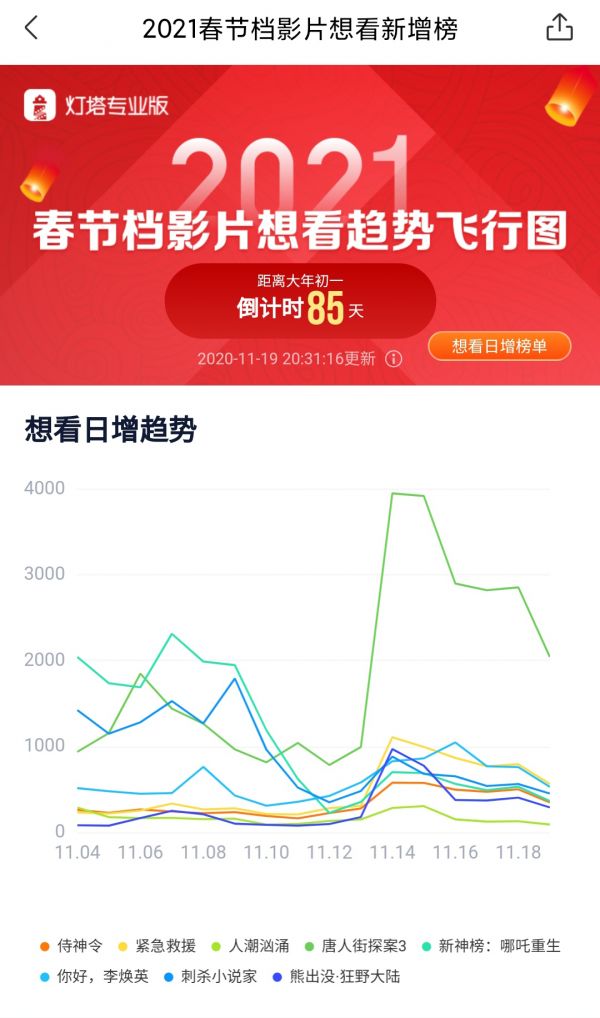This screenshot has width=600, height=1018.
Task: Share this page using the share icon
Action: (560, 28)
